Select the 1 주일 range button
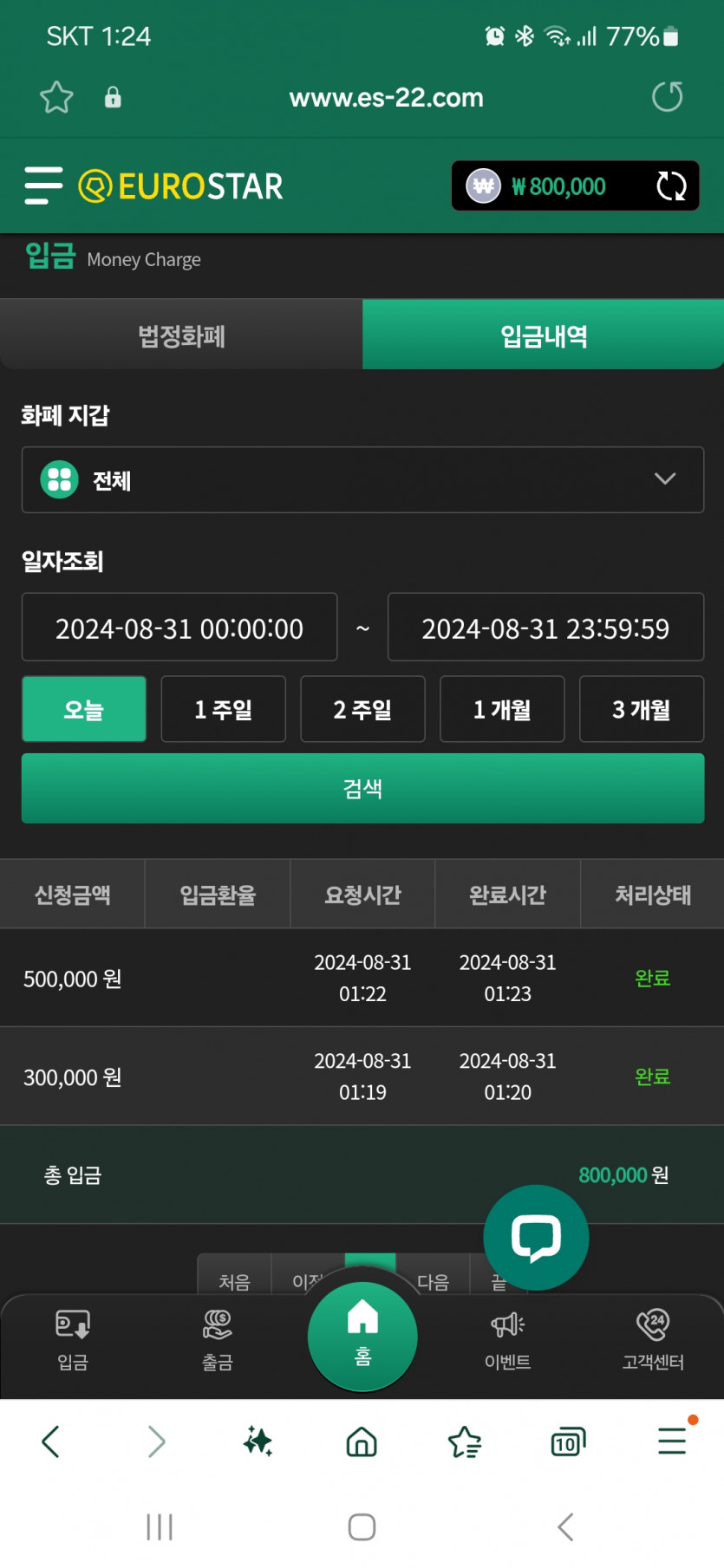The image size is (724, 1568). click(223, 709)
